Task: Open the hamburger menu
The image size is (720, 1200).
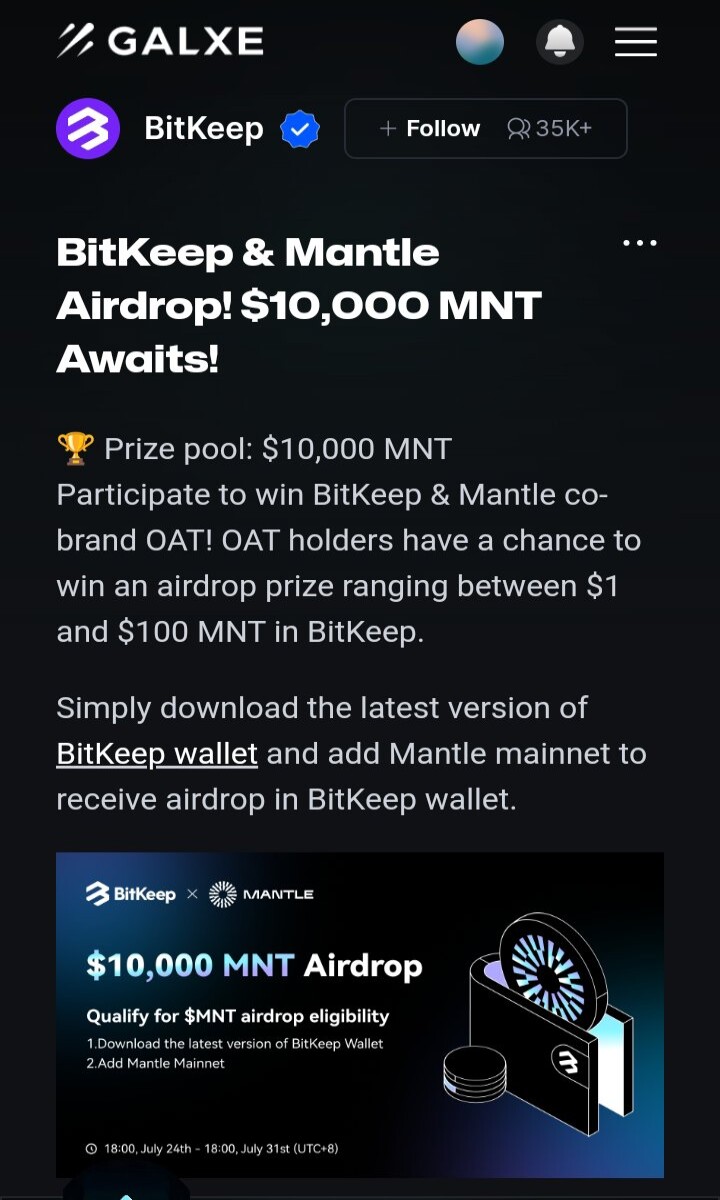Action: (x=635, y=42)
